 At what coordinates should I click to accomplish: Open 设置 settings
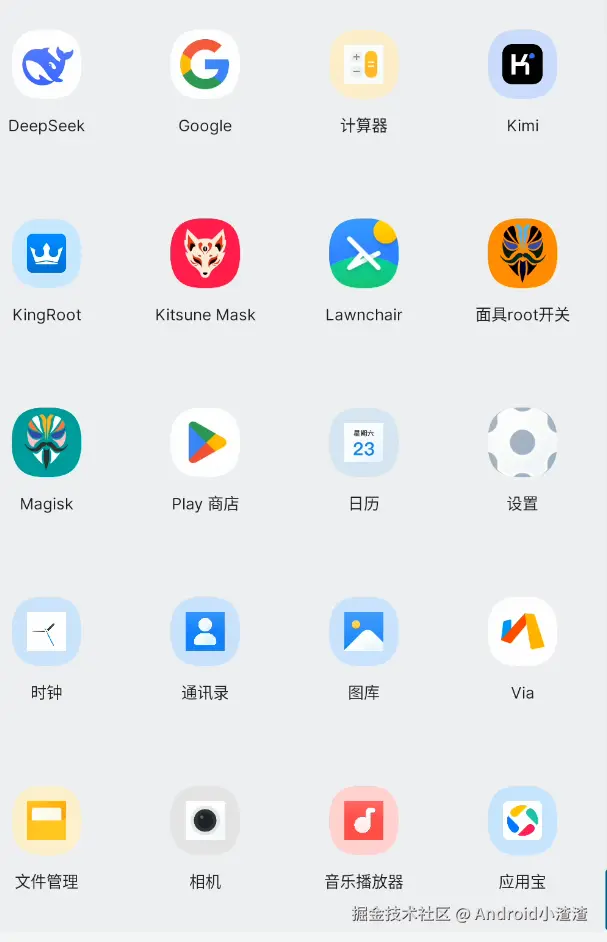click(x=522, y=443)
